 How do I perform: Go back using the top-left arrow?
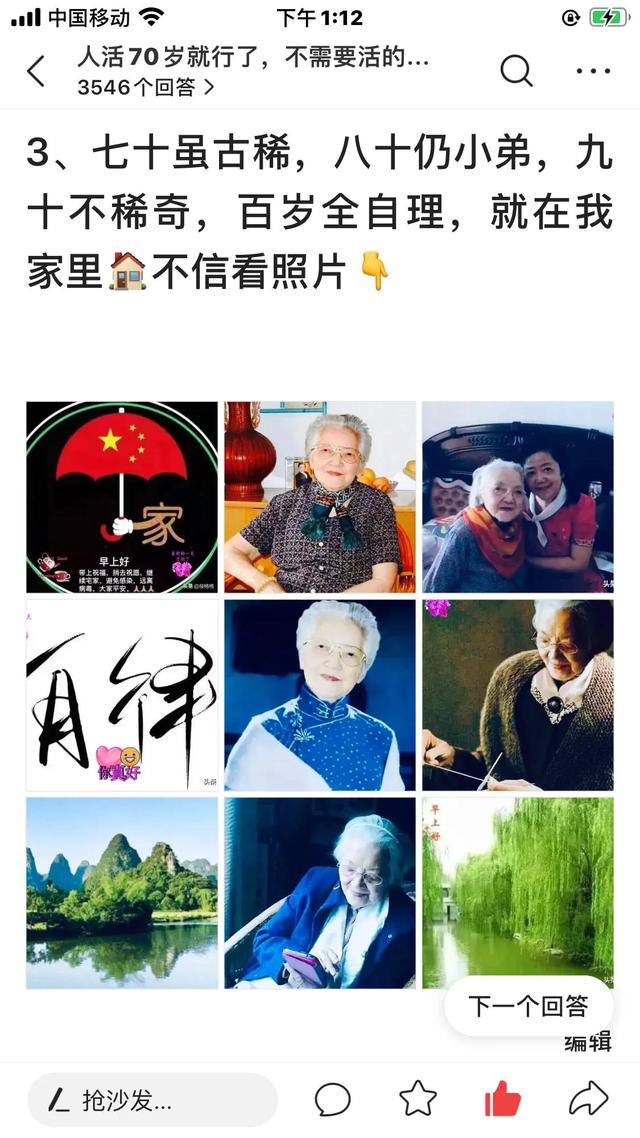pyautogui.click(x=36, y=72)
